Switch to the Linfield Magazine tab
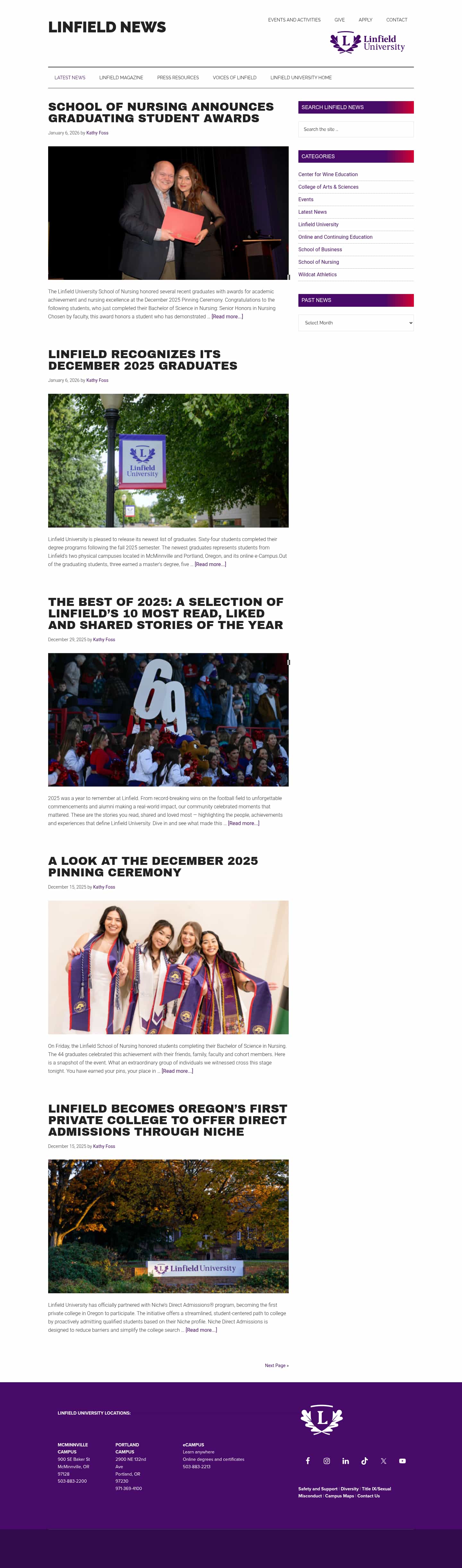Image resolution: width=462 pixels, height=1568 pixels. coord(121,78)
